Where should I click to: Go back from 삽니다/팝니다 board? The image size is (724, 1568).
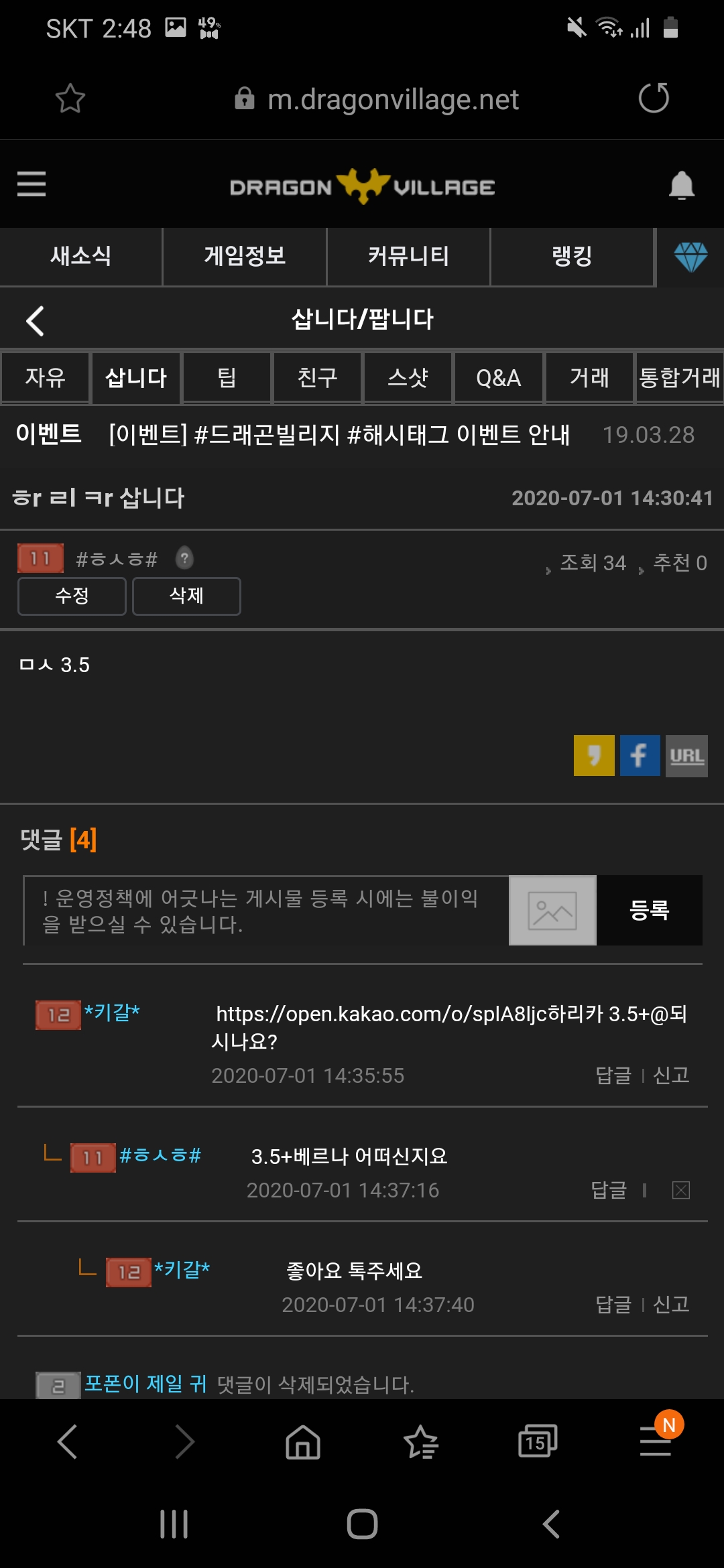point(35,320)
